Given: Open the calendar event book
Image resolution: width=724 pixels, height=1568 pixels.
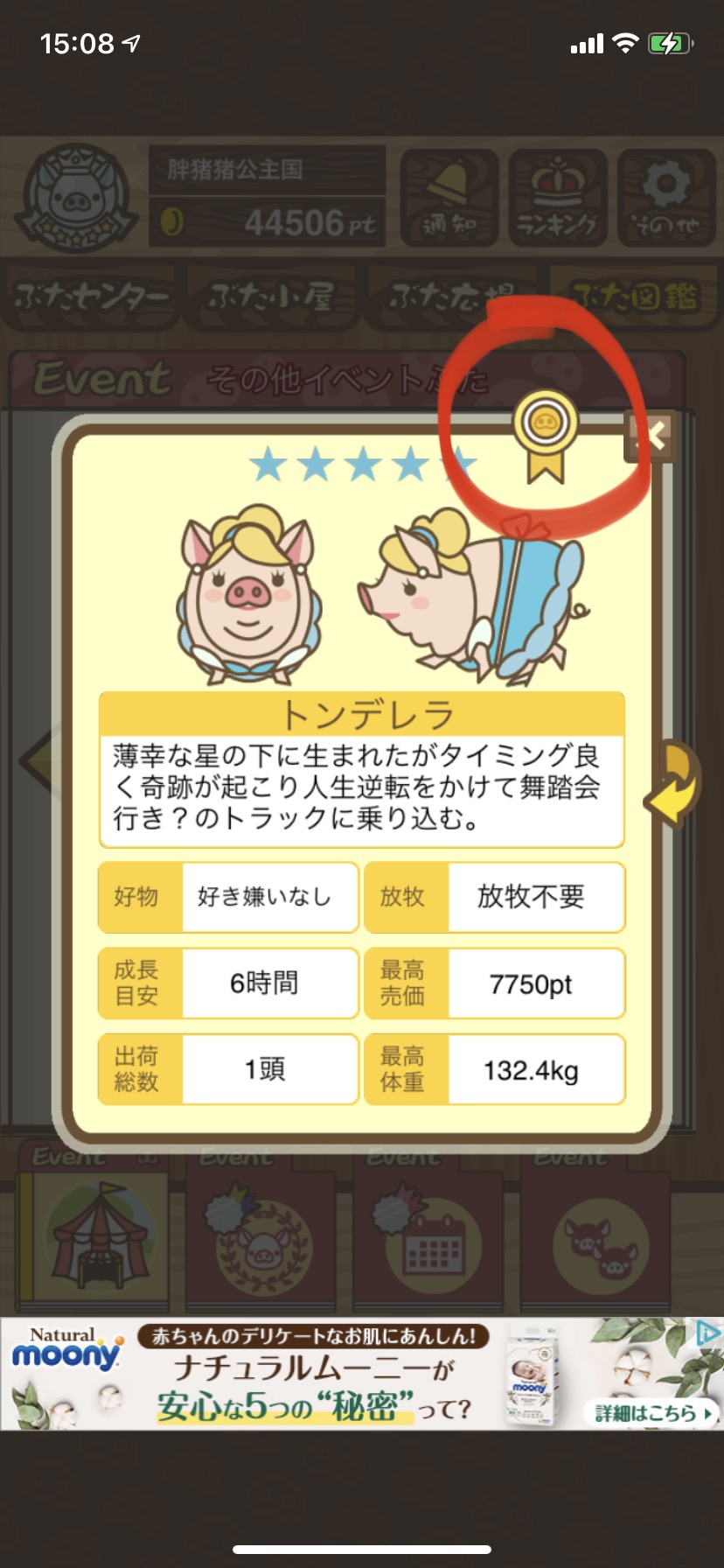Looking at the screenshot, I should click(429, 1229).
